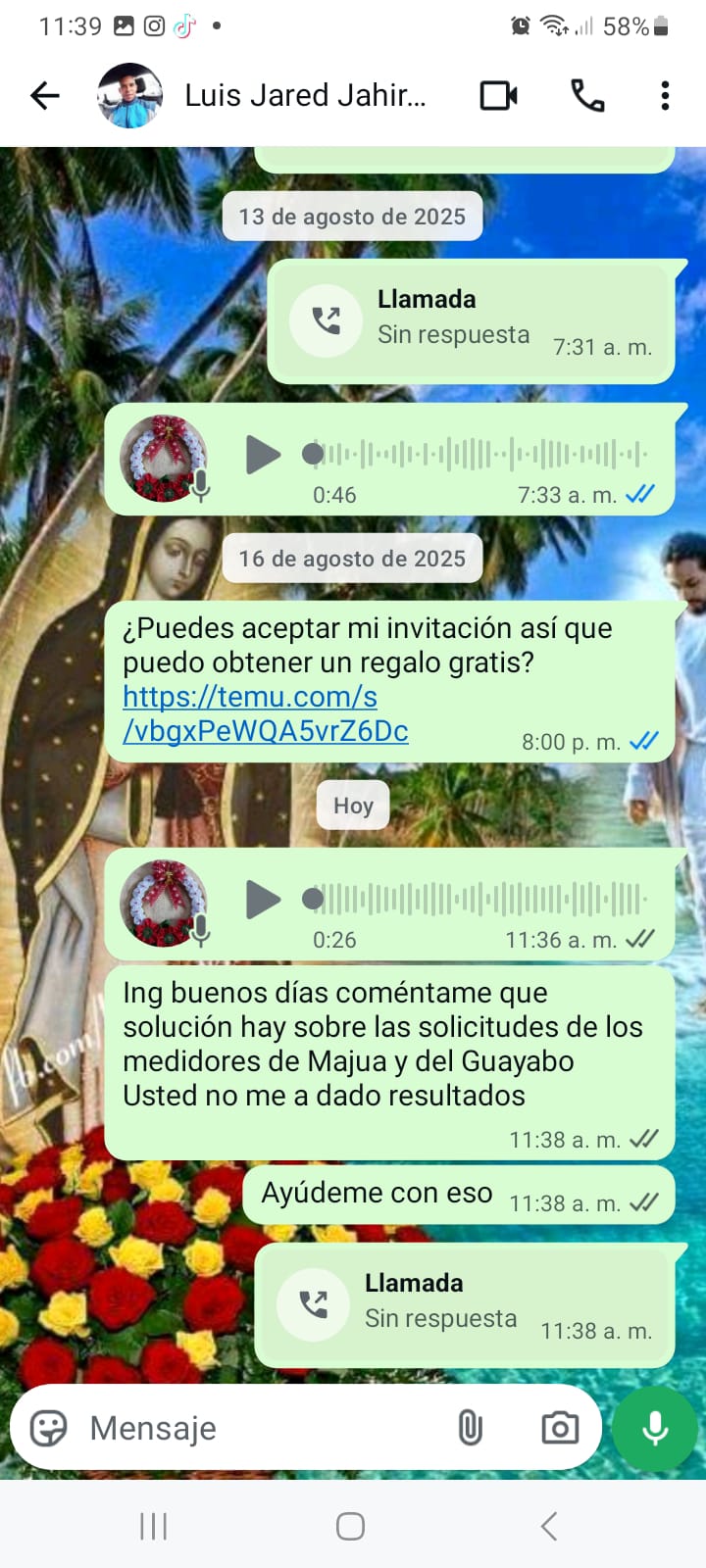Open the temu.com invitation link
This screenshot has height=1568, width=706.
pos(265,713)
